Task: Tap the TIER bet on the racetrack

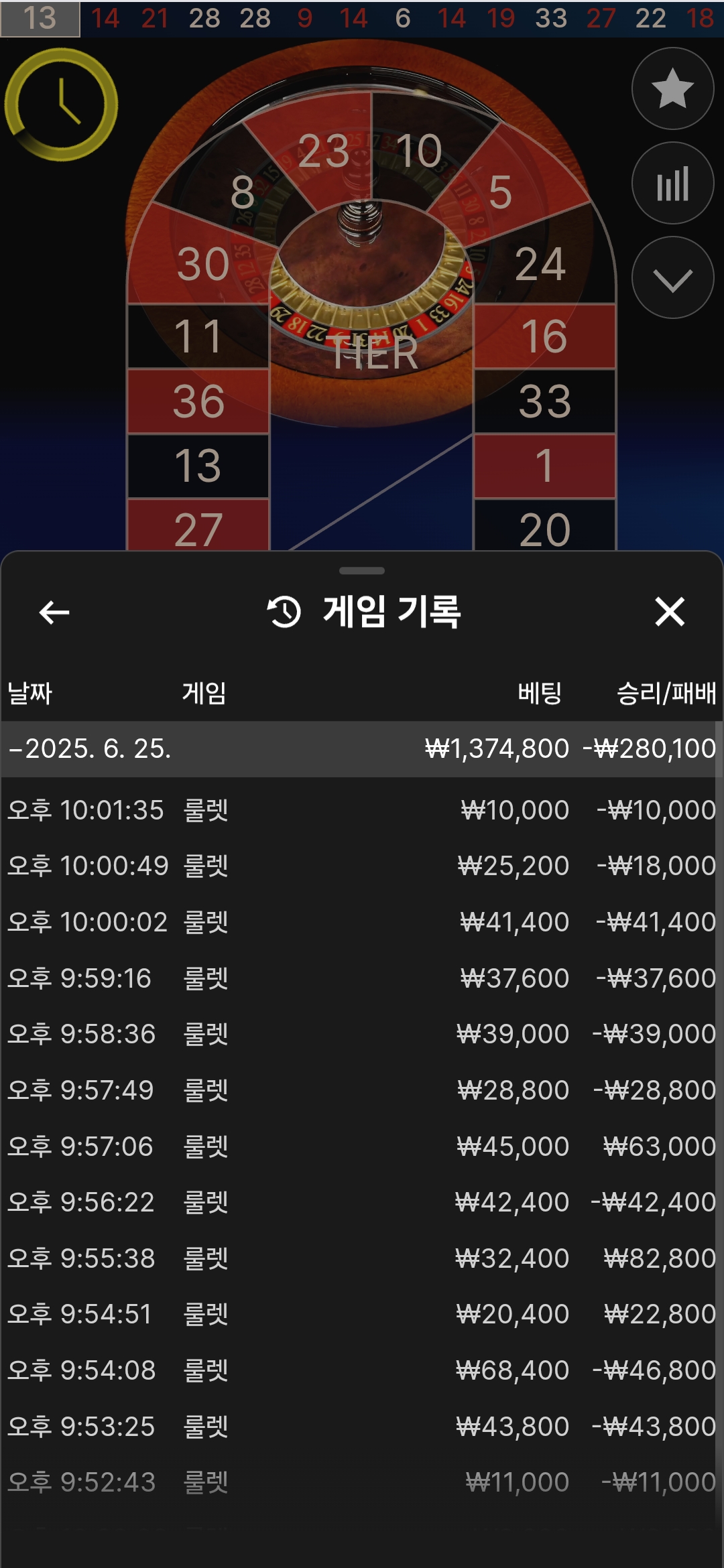Action: [373, 352]
